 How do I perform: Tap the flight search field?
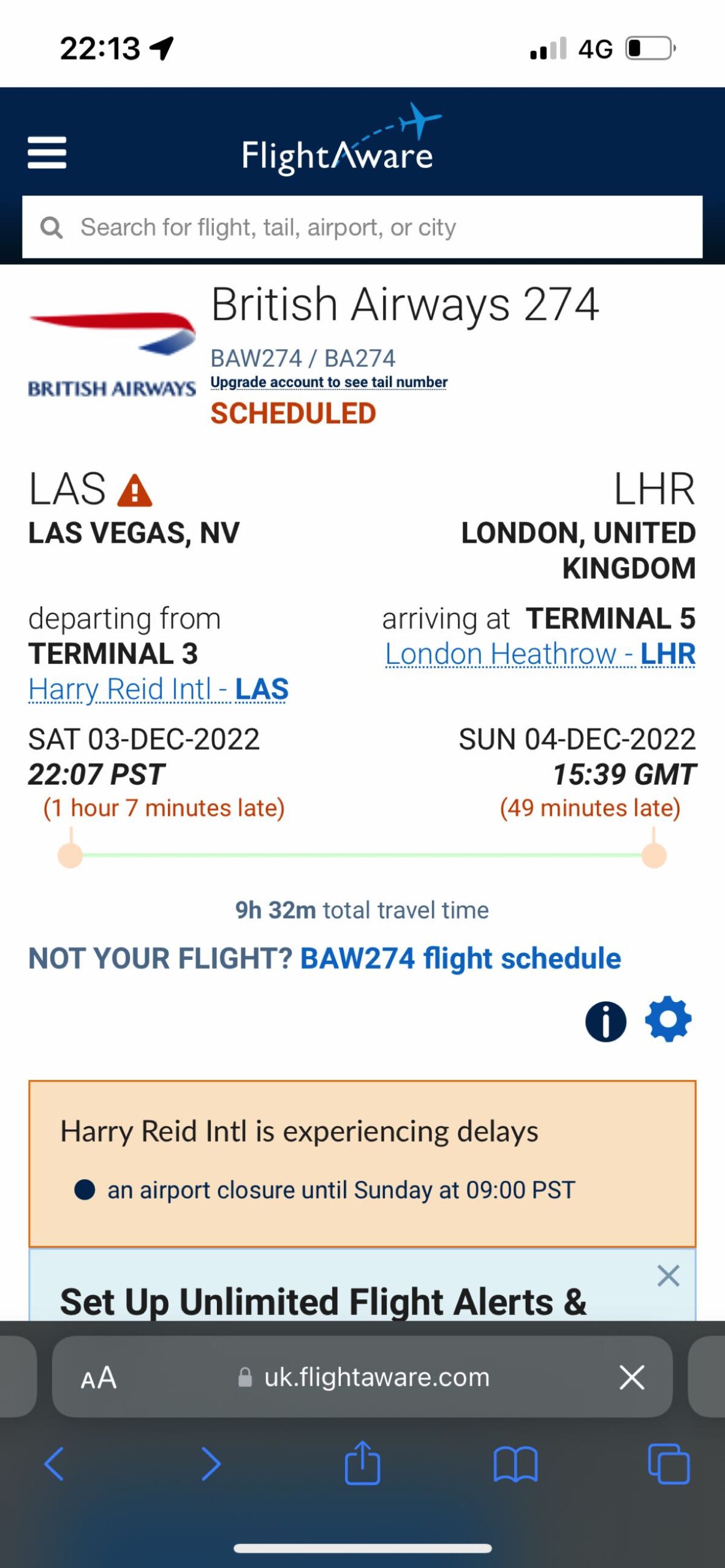362,227
